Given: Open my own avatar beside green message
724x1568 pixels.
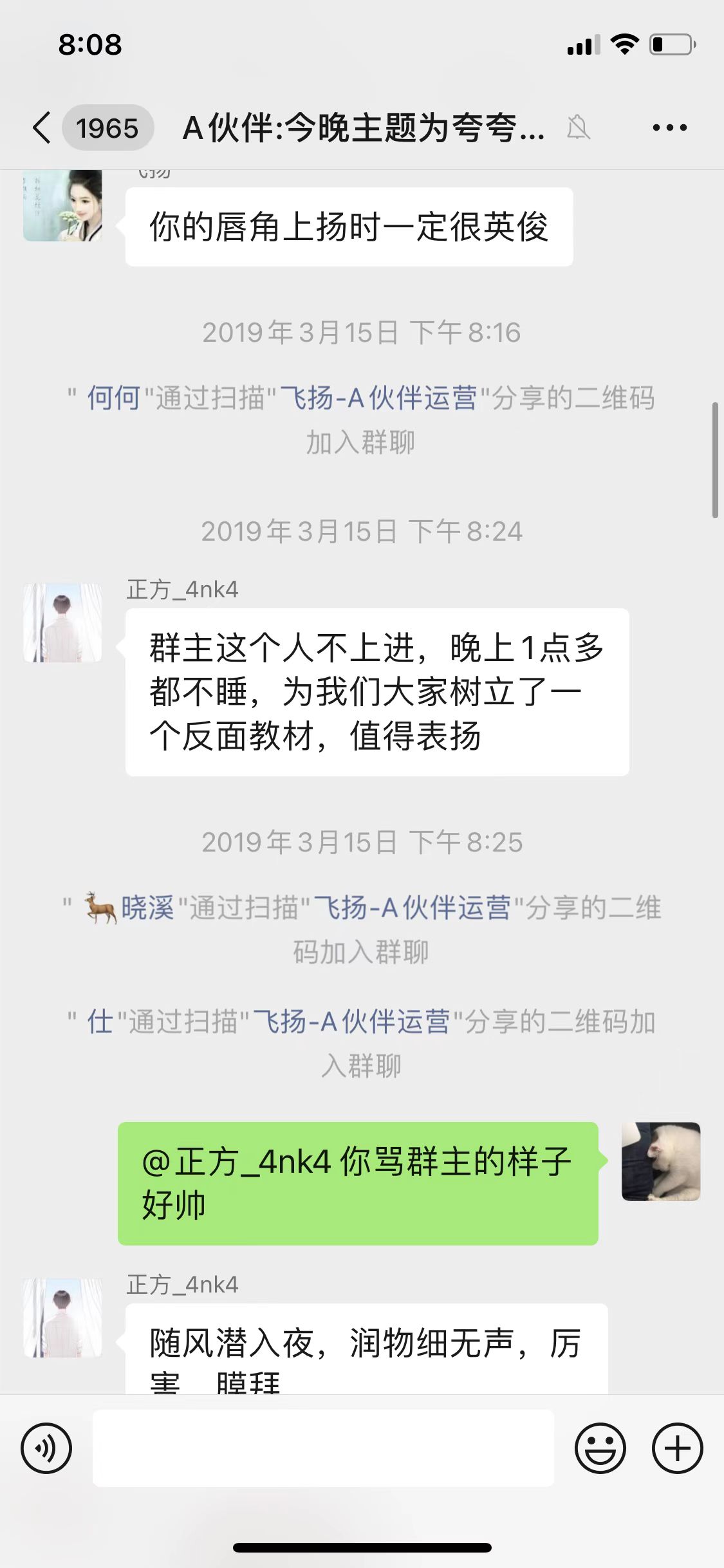Looking at the screenshot, I should (660, 1161).
